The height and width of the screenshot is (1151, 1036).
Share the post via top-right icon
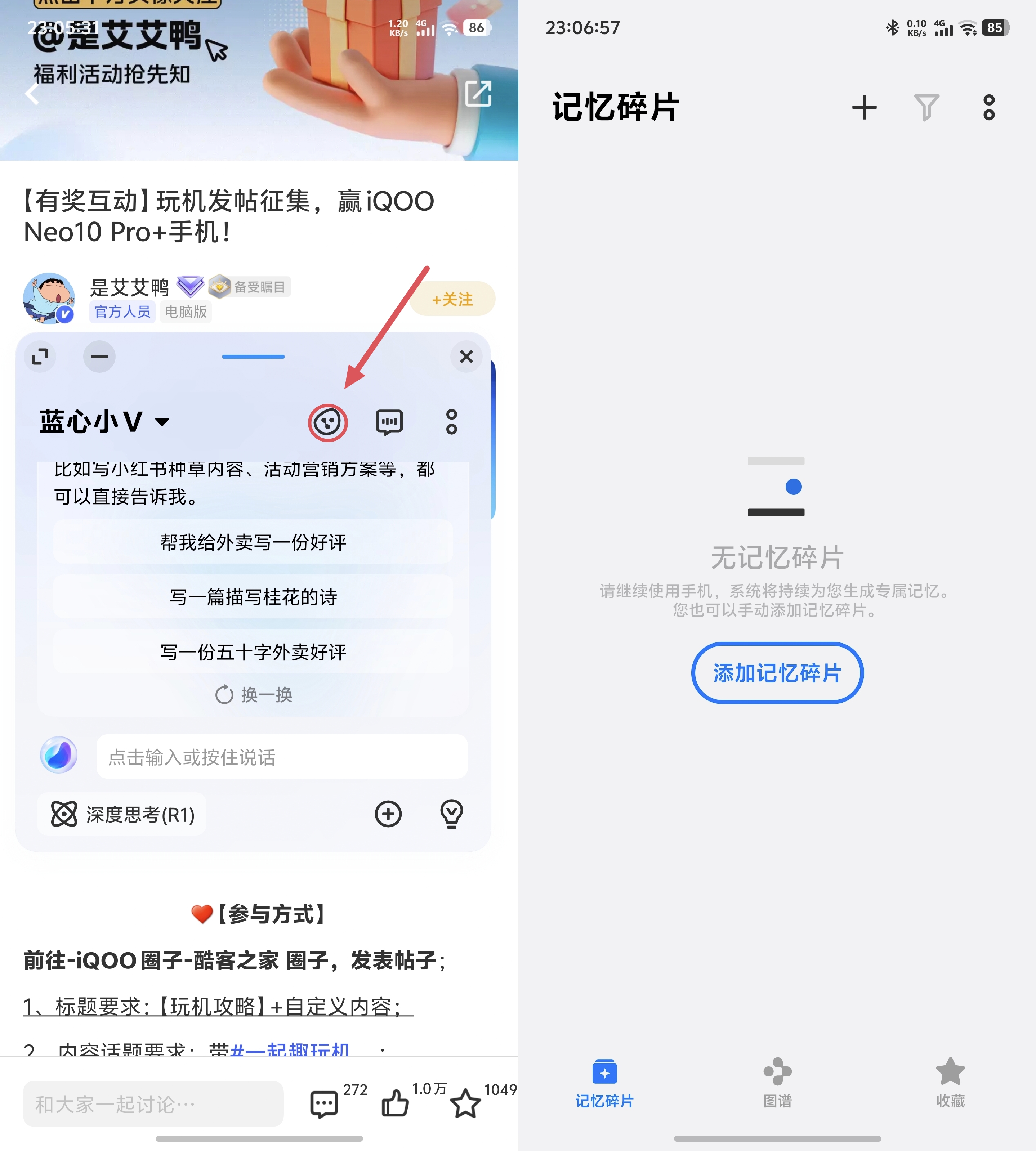478,93
